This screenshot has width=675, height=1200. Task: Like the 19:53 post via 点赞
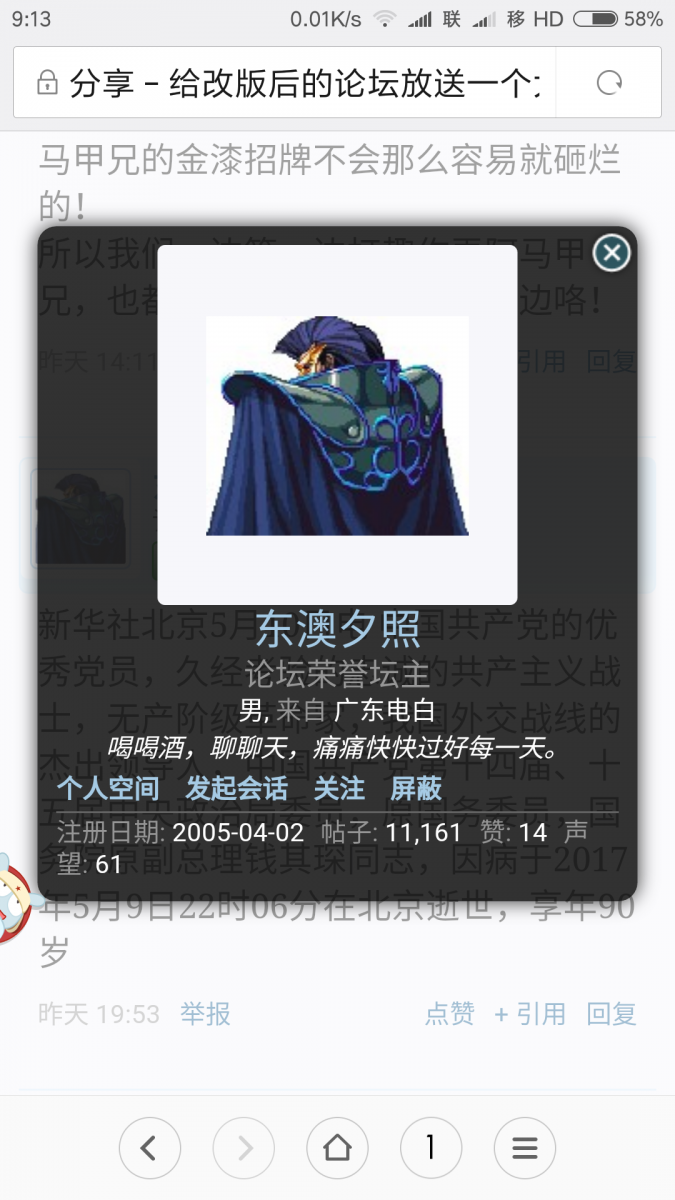pyautogui.click(x=449, y=1014)
